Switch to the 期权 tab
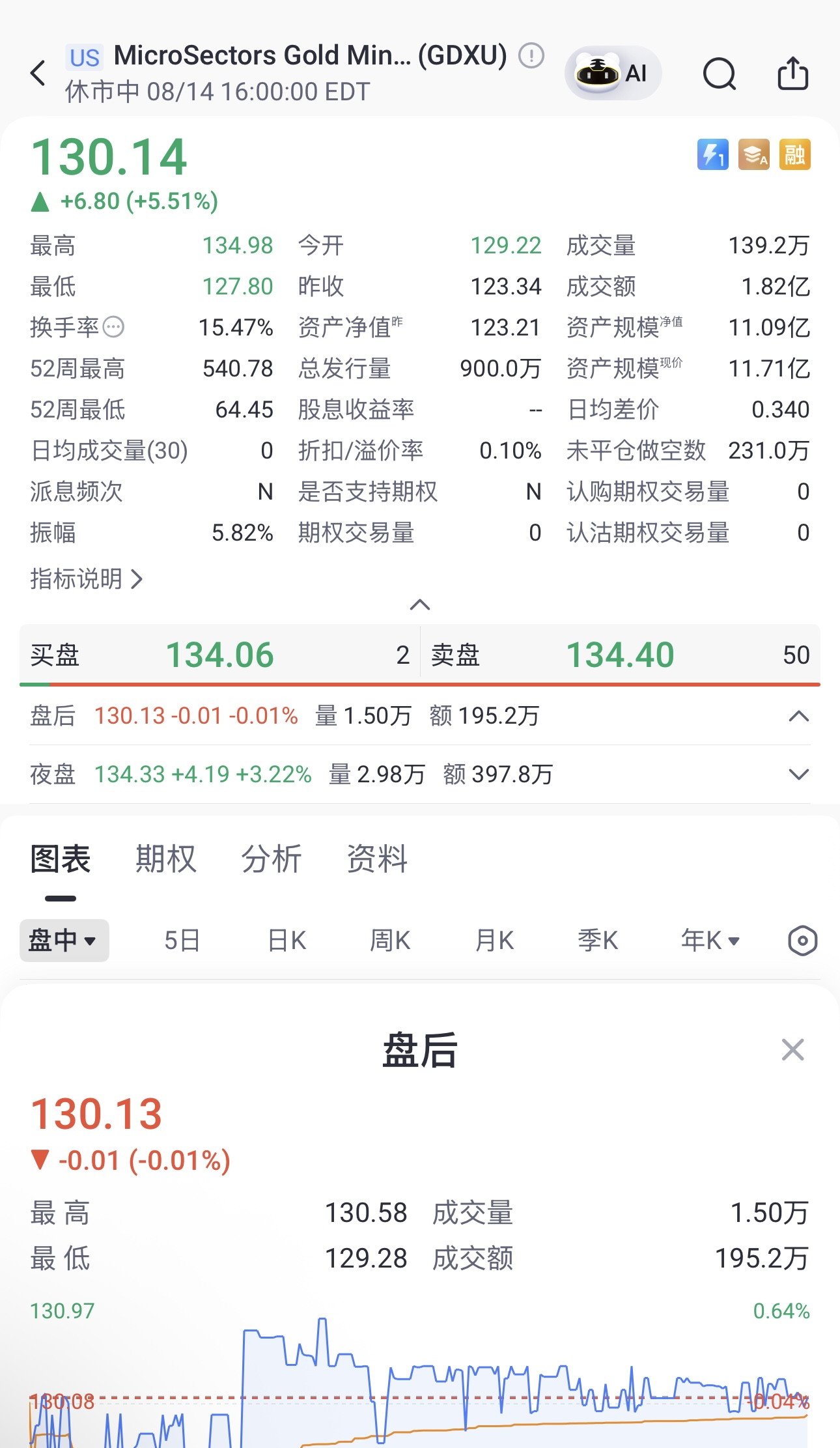The image size is (840, 1448). [165, 859]
